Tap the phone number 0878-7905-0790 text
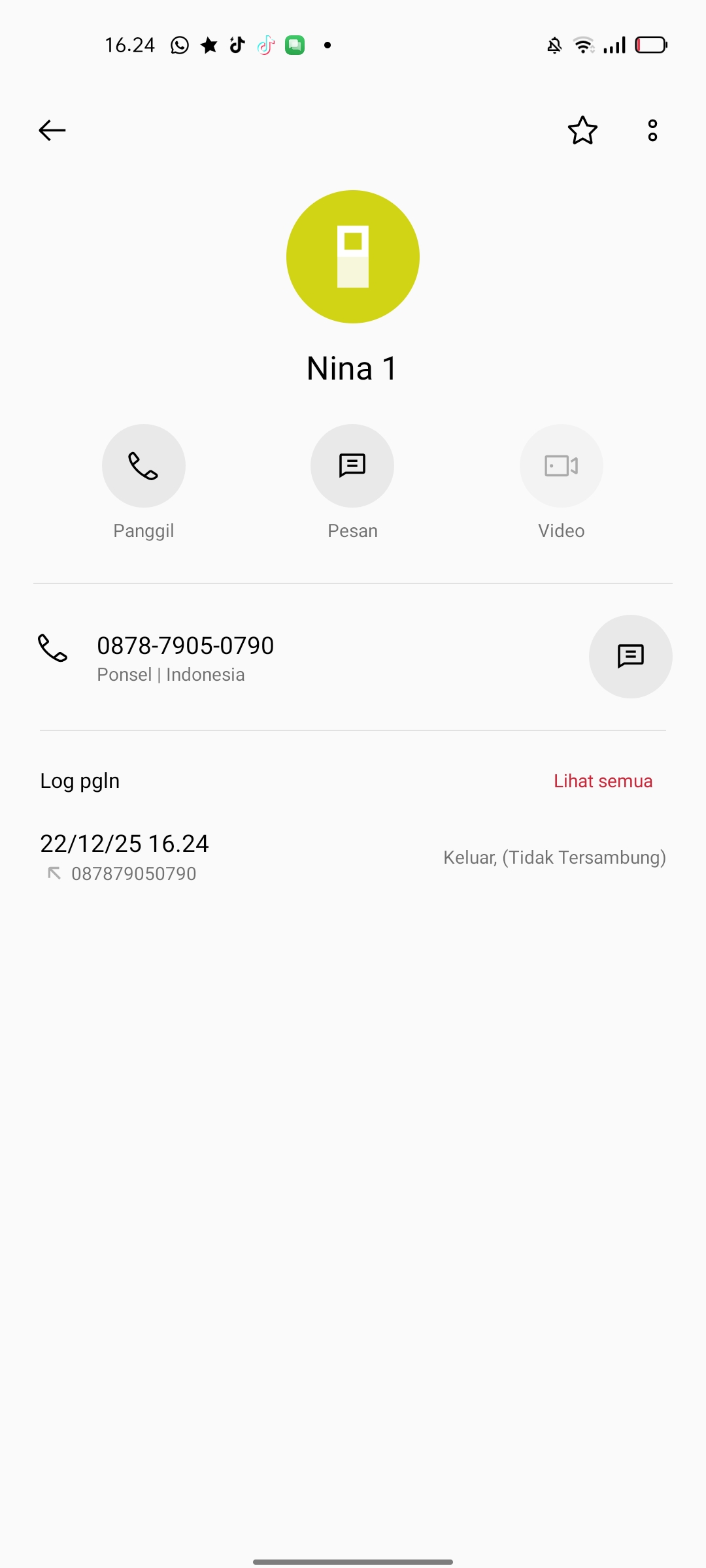The width and height of the screenshot is (706, 1568). (x=185, y=645)
